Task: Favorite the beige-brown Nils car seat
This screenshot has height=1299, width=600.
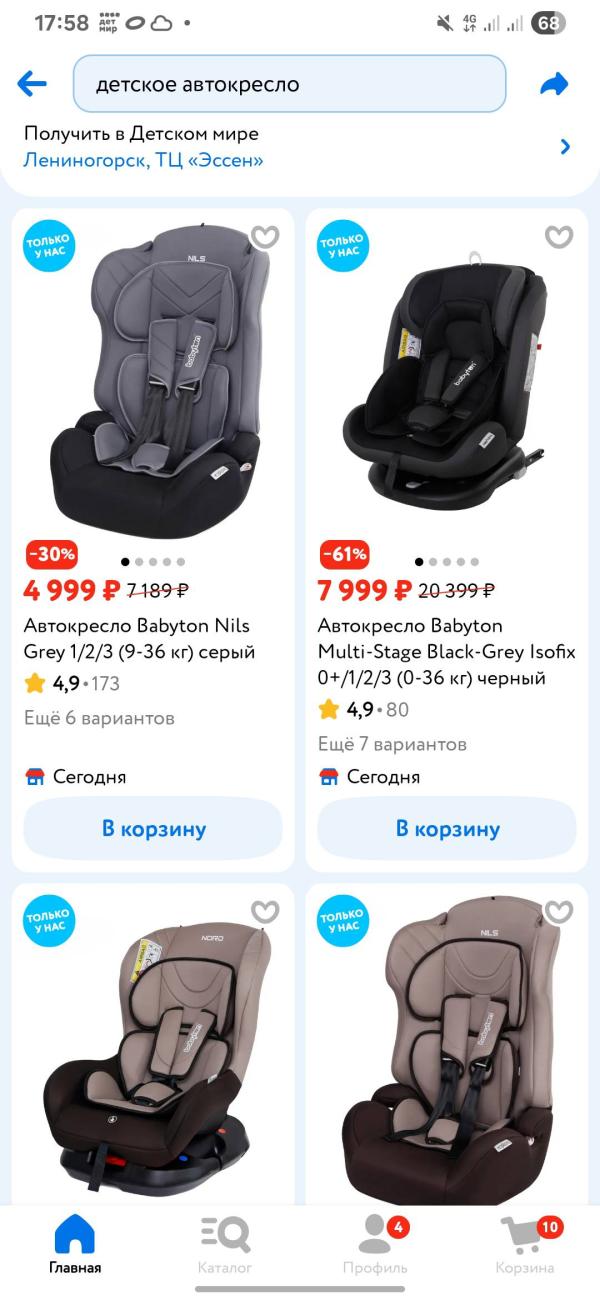Action: (559, 912)
